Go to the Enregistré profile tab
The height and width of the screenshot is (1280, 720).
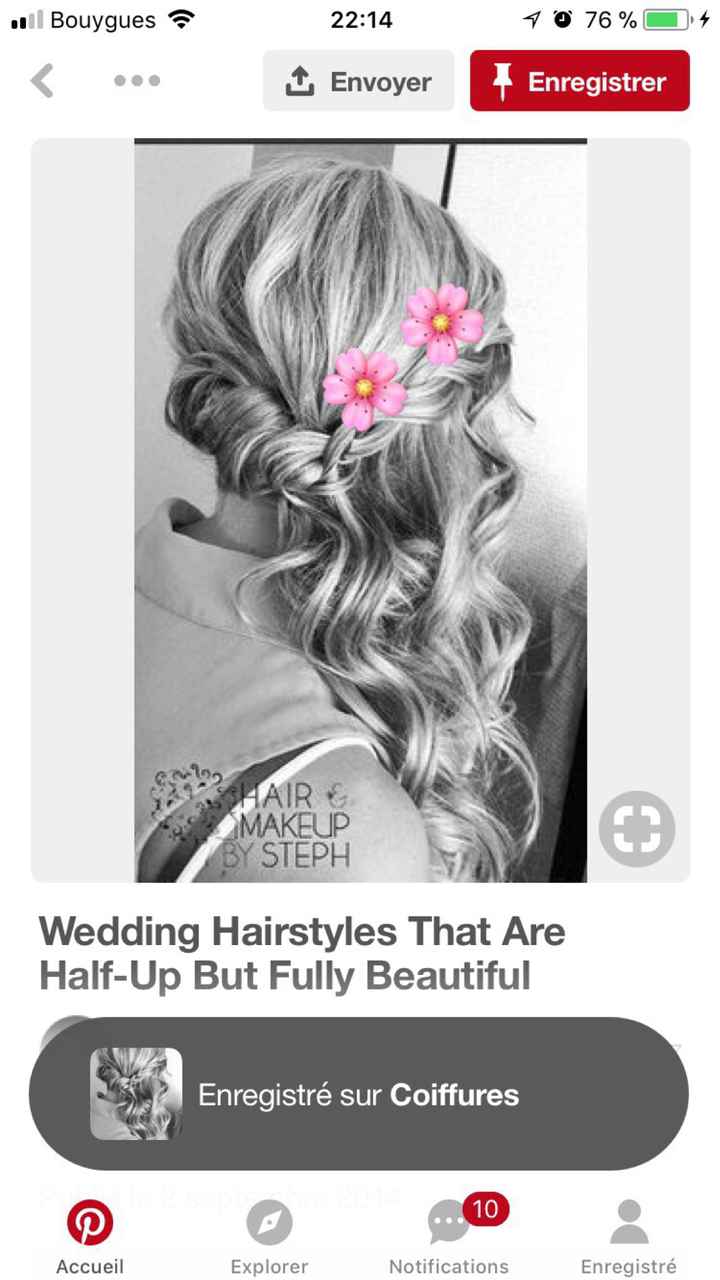coord(629,1238)
